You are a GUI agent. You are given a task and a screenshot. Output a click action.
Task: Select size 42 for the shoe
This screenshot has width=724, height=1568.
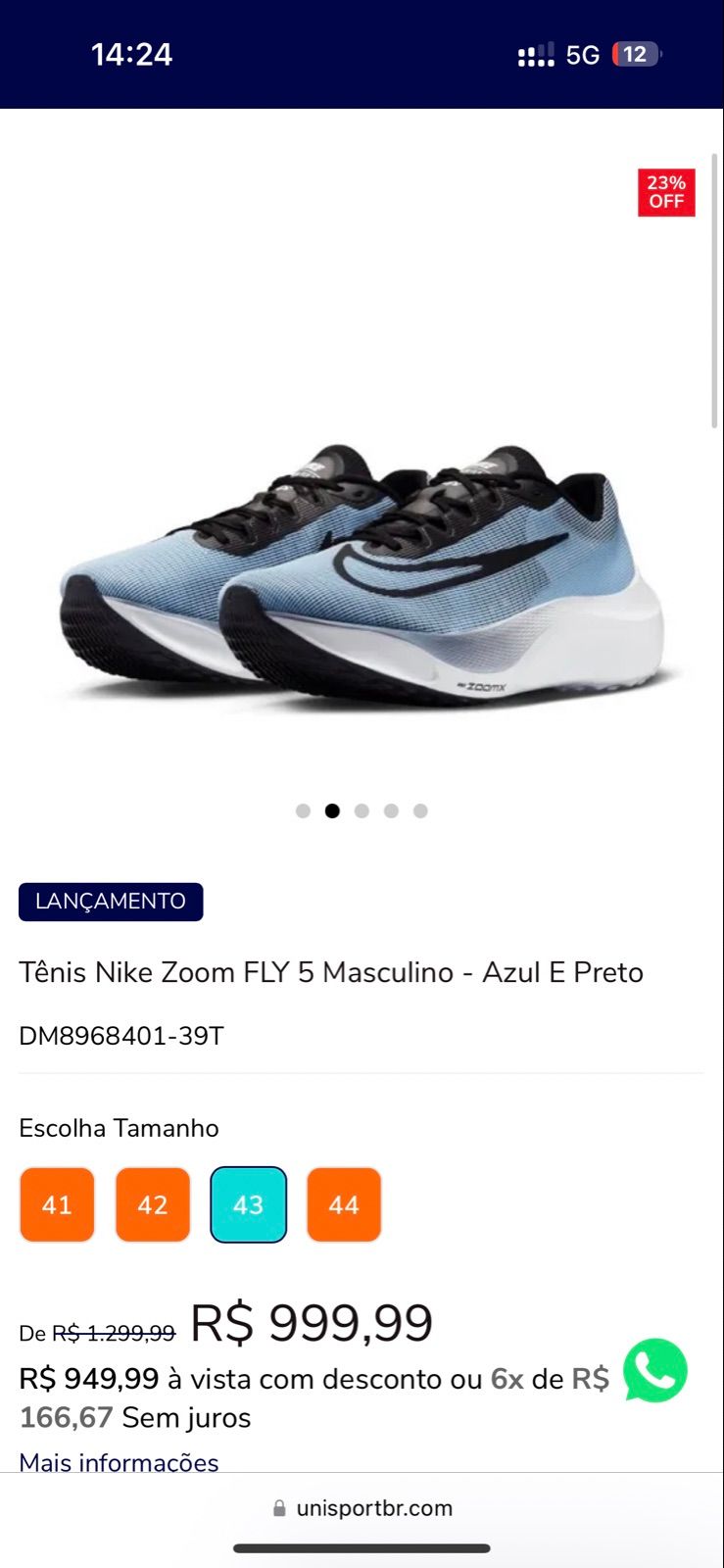click(x=153, y=1204)
